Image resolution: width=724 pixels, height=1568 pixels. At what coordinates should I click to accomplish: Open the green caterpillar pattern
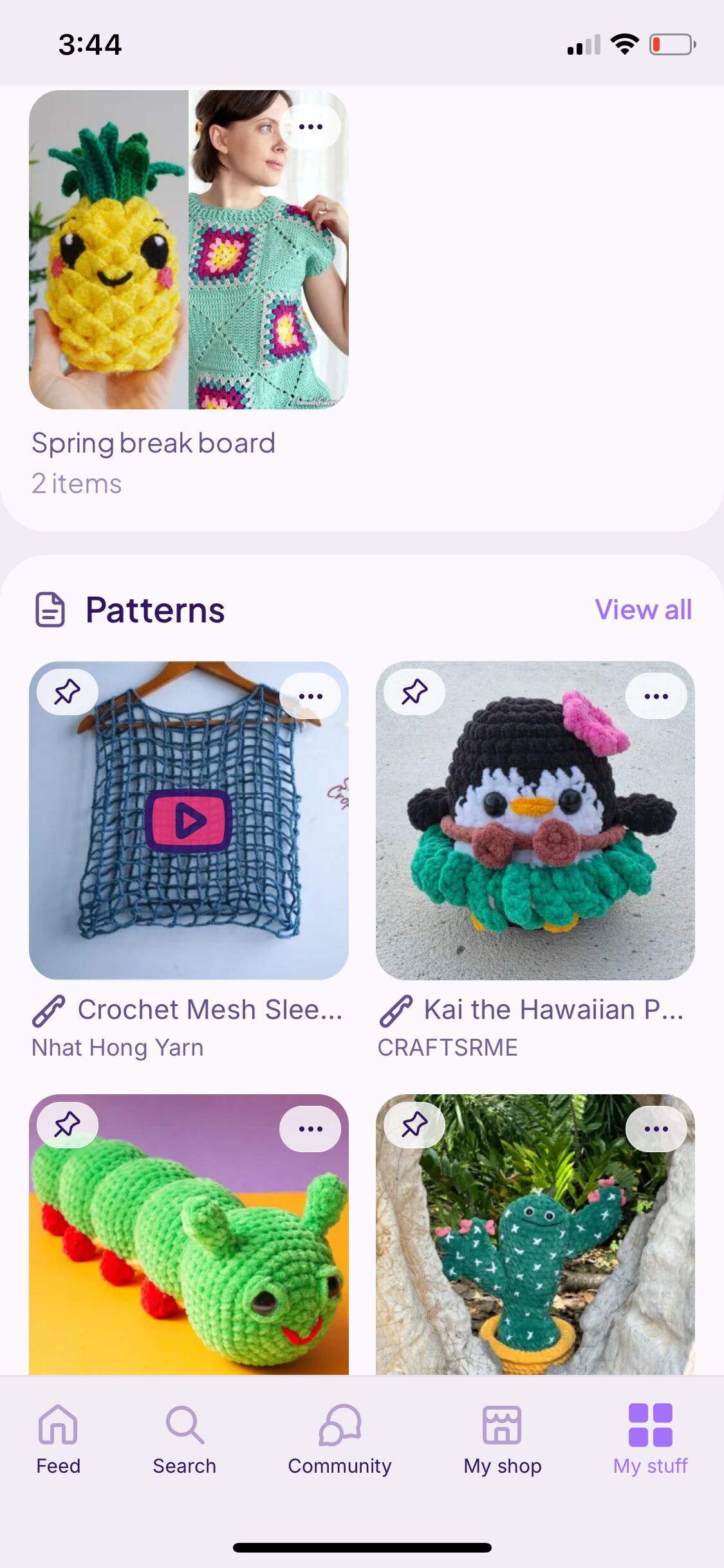click(188, 1255)
